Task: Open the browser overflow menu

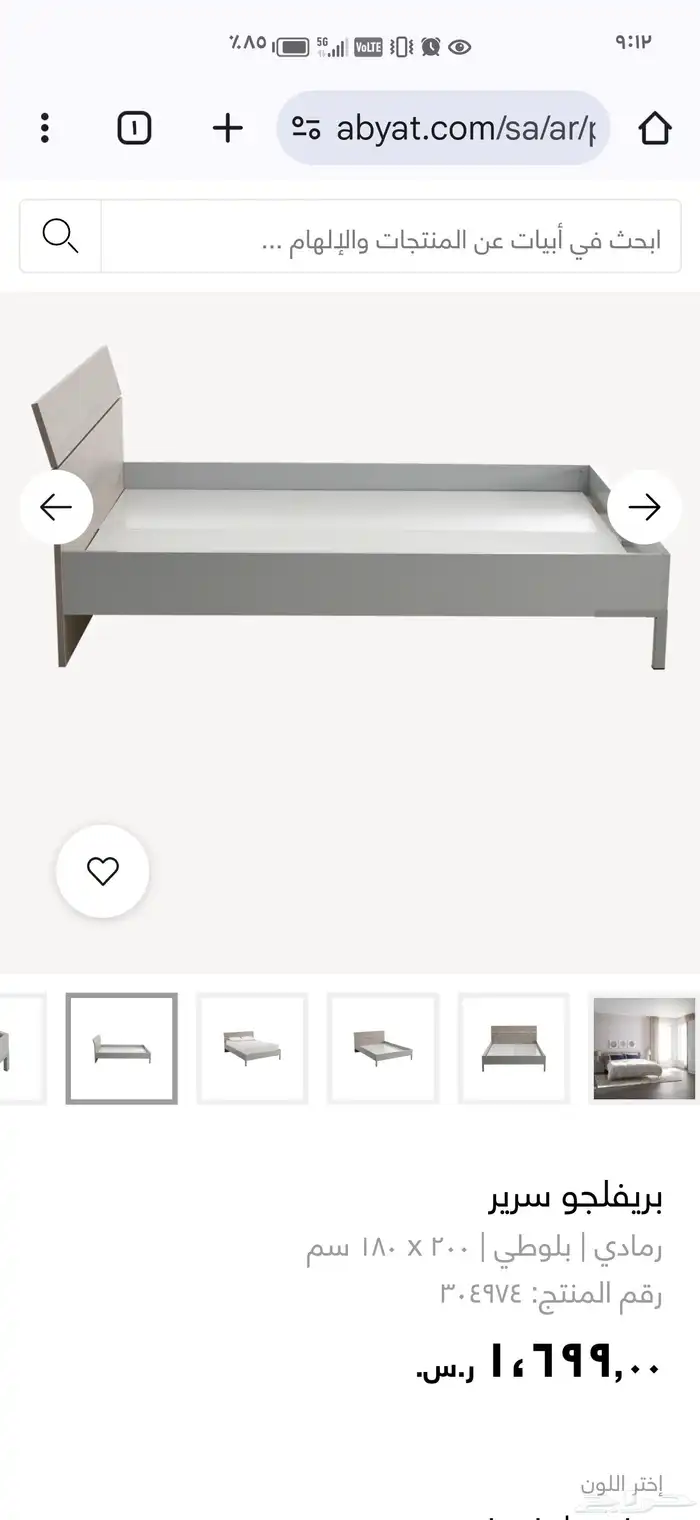Action: (x=45, y=128)
